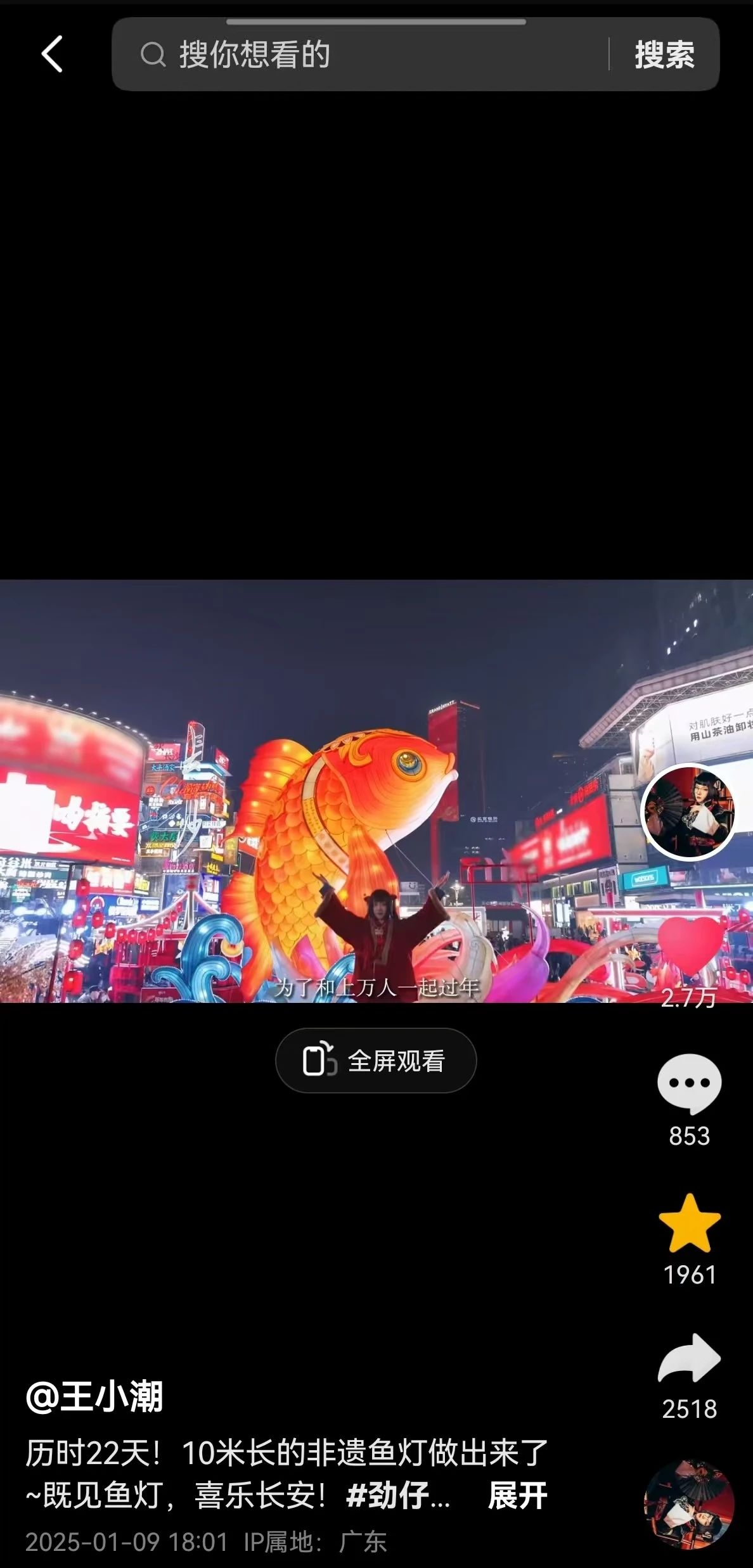
Task: Open the creator's avatar beside the video
Action: 689,812
